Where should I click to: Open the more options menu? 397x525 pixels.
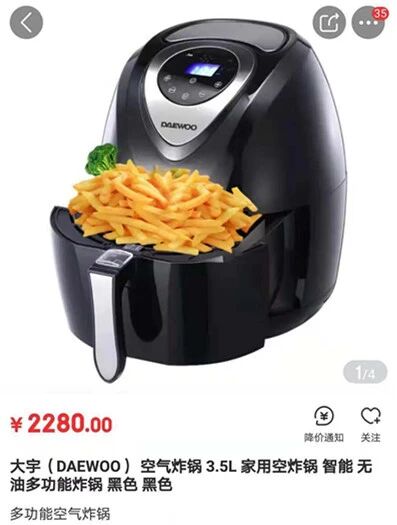(x=368, y=22)
